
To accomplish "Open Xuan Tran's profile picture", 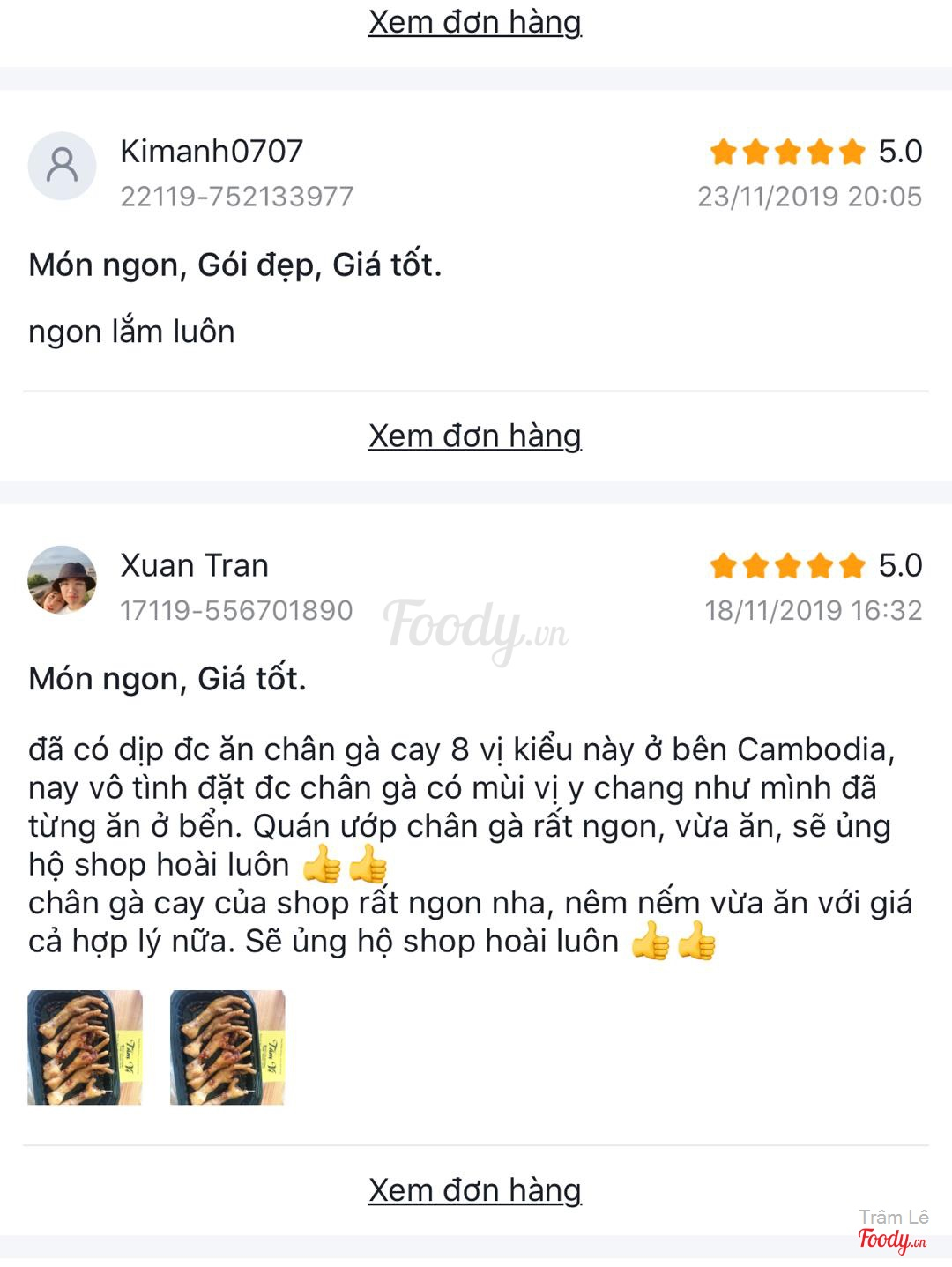I will pyautogui.click(x=62, y=580).
